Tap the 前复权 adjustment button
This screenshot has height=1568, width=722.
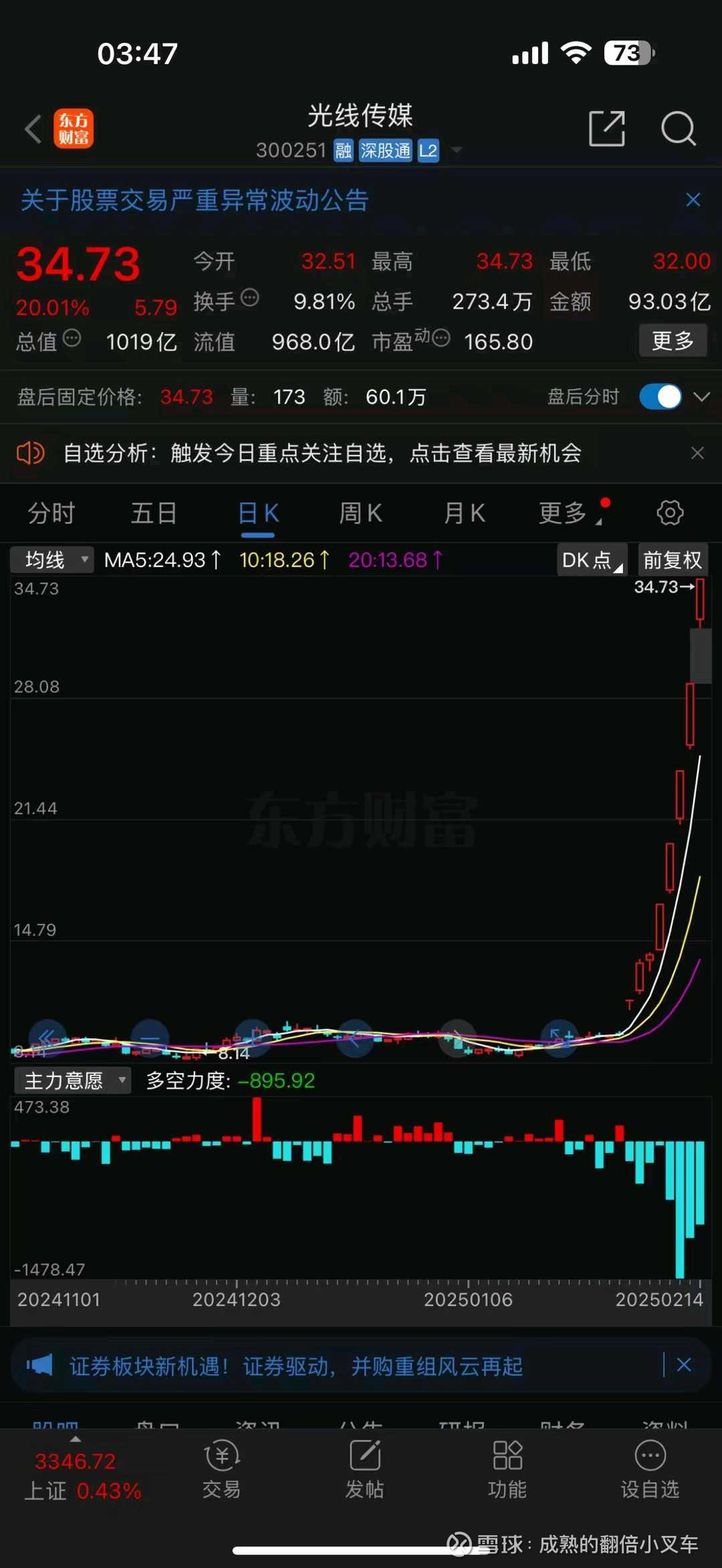point(673,560)
